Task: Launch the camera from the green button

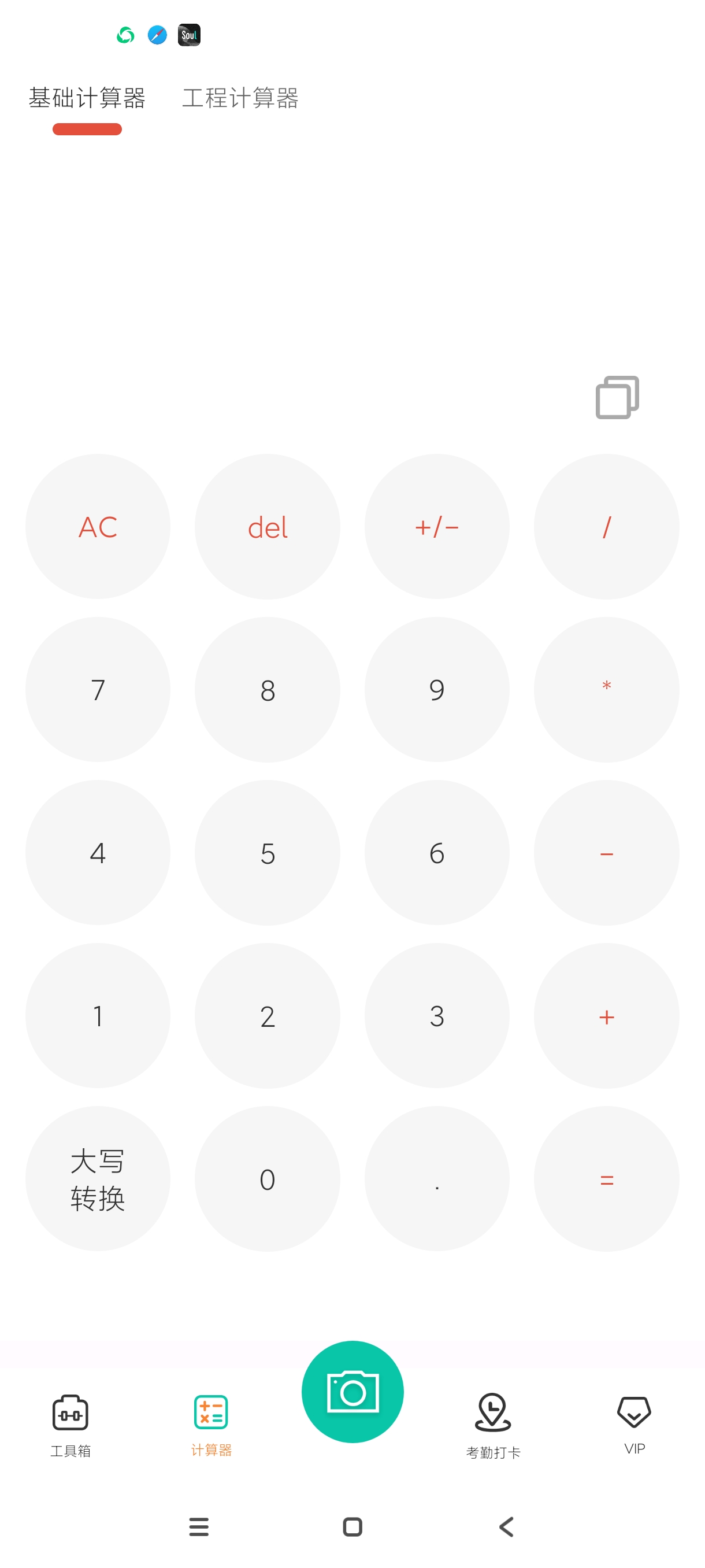Action: [x=352, y=1392]
